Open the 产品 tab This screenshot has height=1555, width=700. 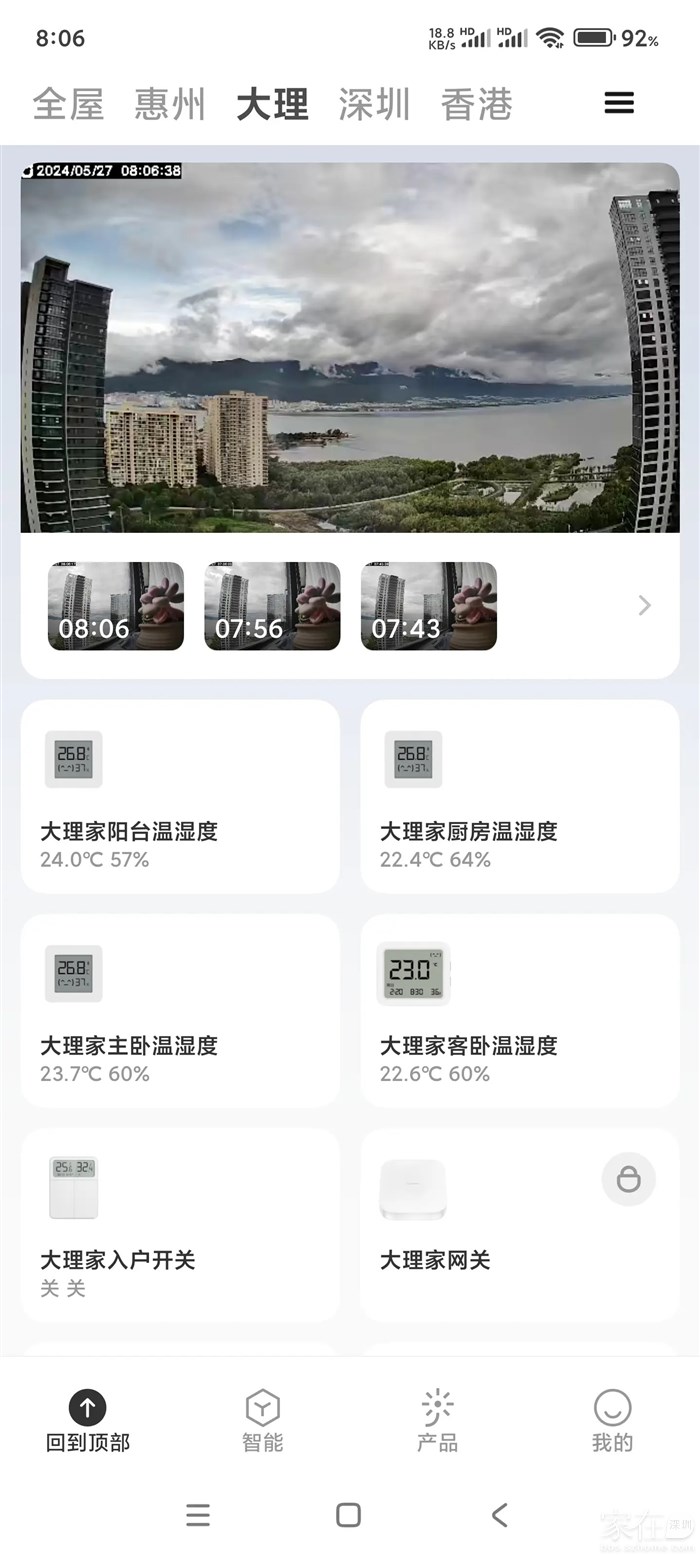[x=437, y=1421]
